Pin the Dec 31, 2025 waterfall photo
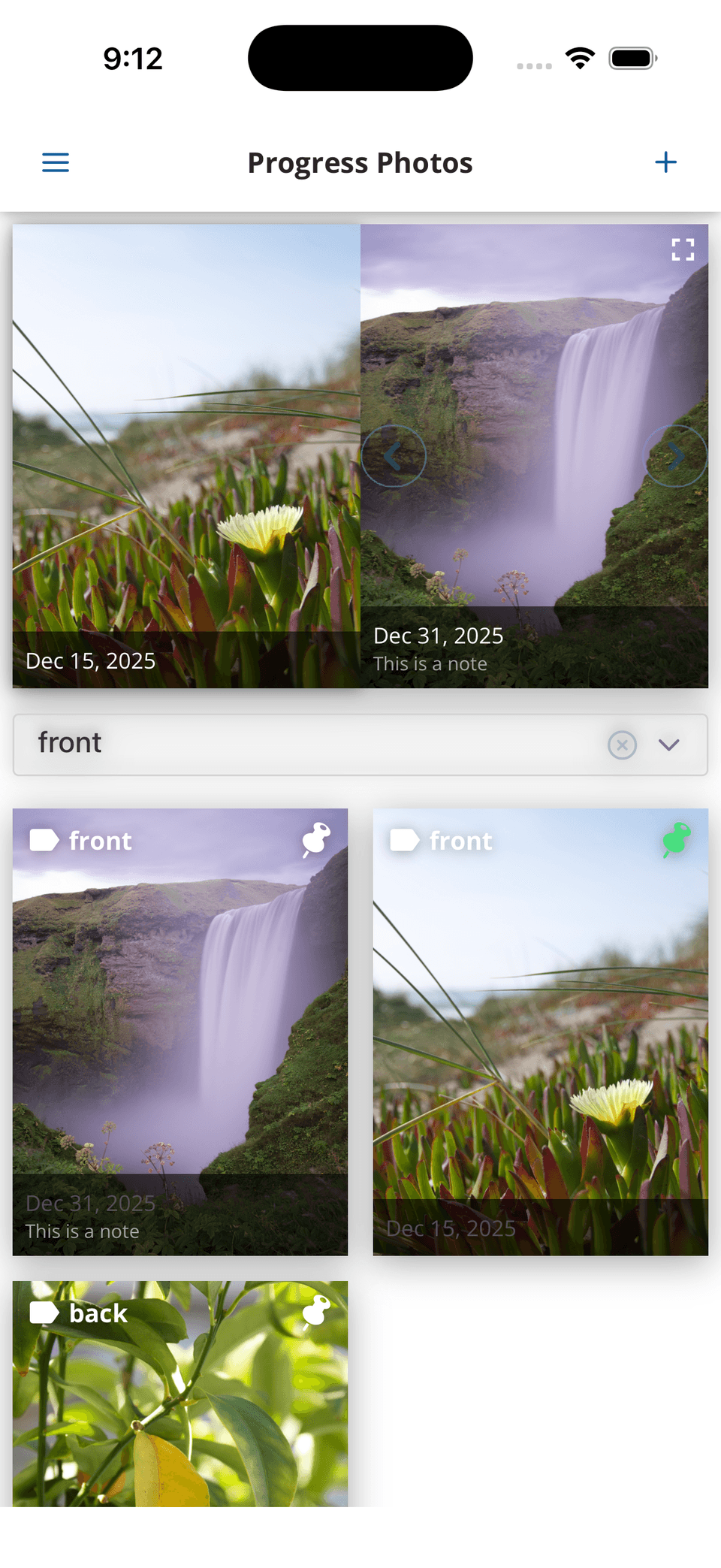The height and width of the screenshot is (1568, 721). click(x=316, y=839)
